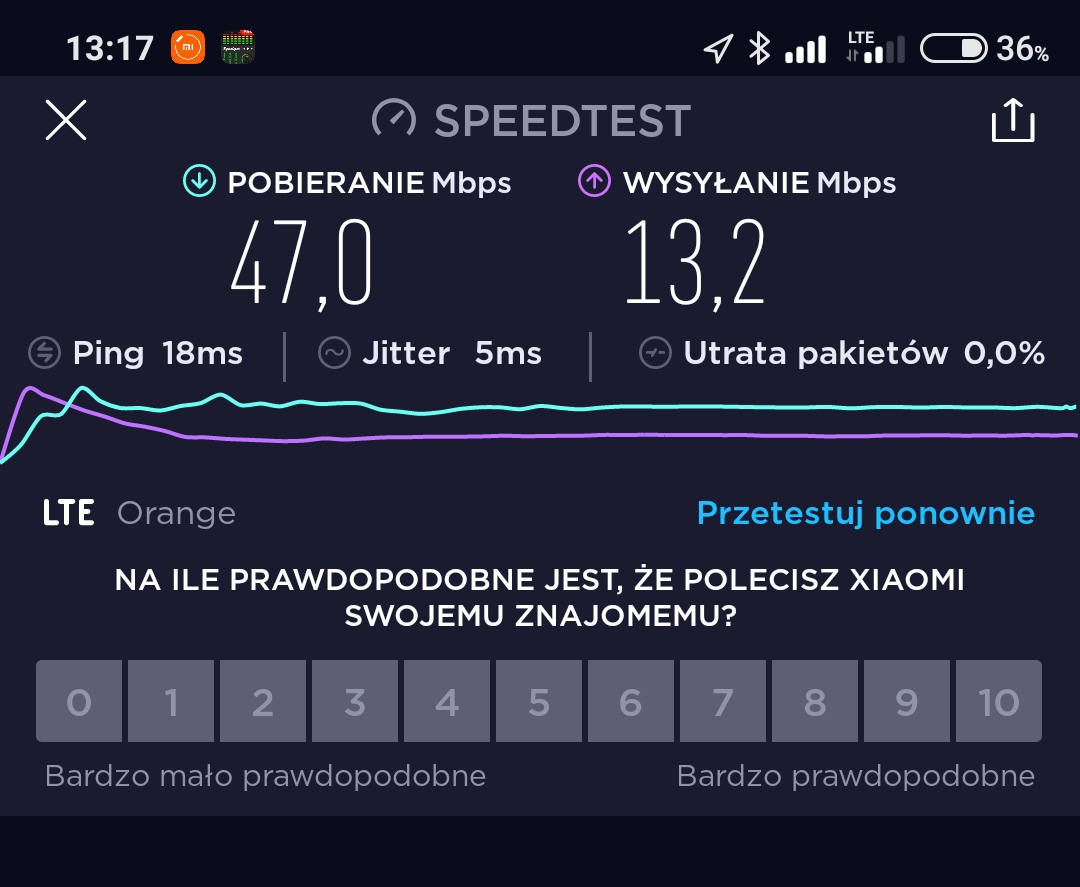1080x887 pixels.
Task: Select score 8 for Xiaomi
Action: [815, 702]
